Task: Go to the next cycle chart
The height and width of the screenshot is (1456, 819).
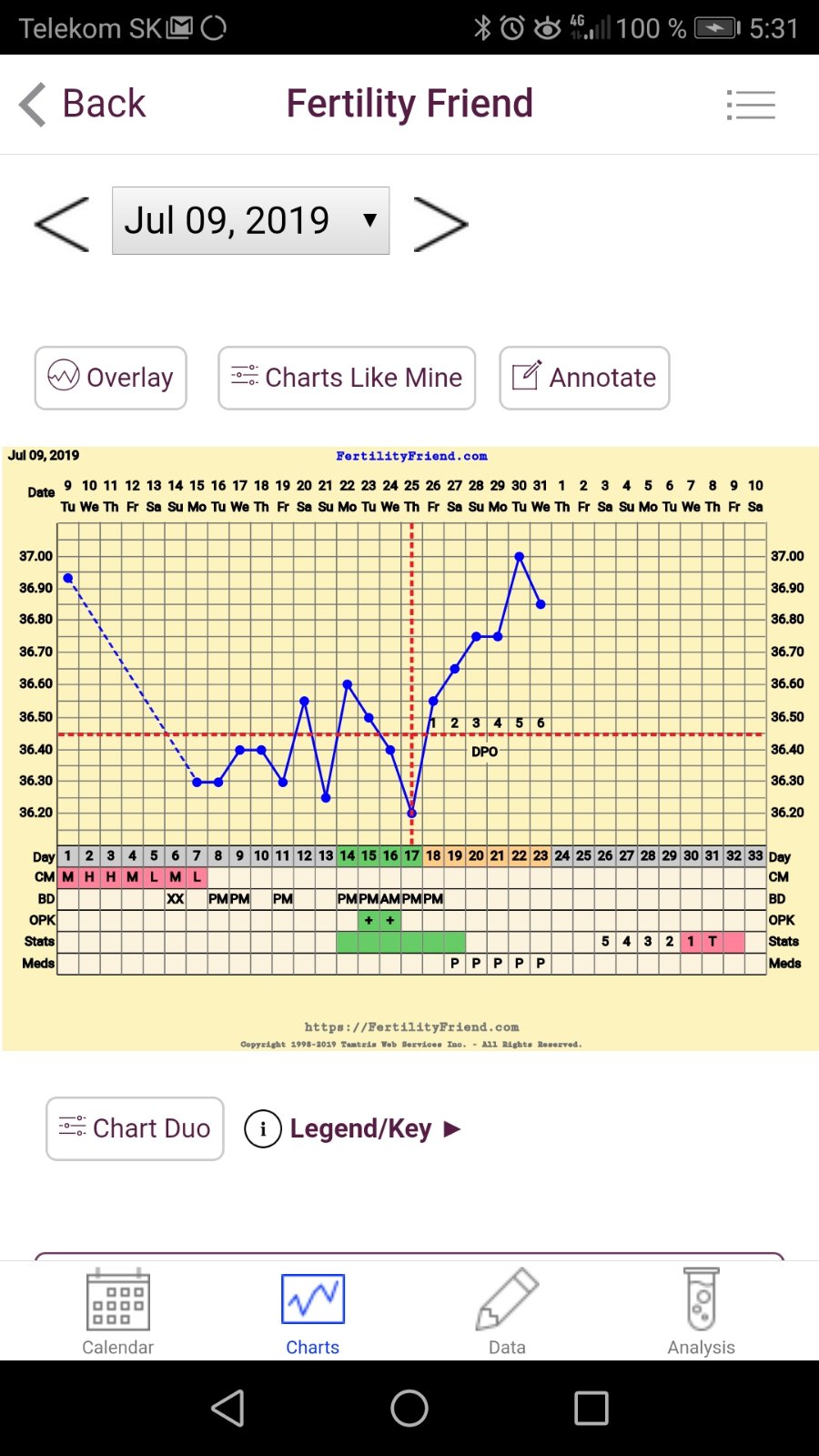Action: point(440,223)
